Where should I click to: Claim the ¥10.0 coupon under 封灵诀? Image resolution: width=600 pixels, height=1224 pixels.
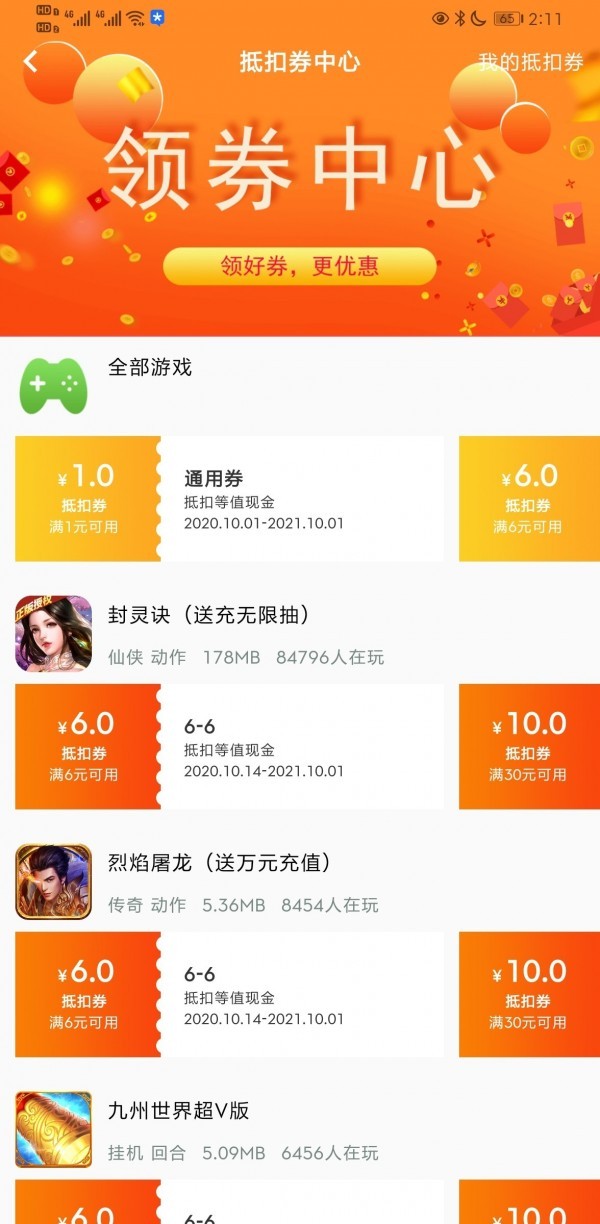529,747
